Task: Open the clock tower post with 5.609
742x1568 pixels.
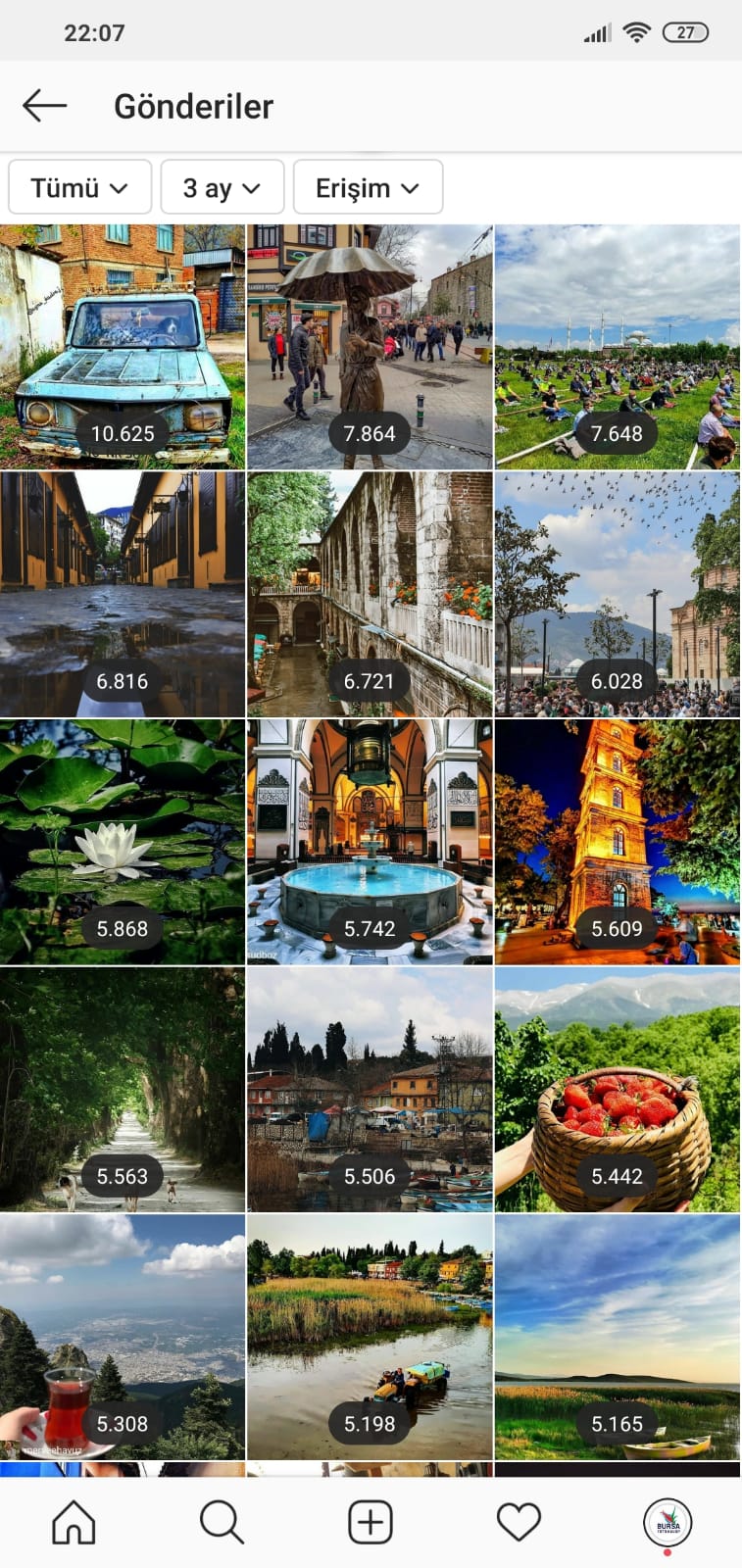Action: pos(618,842)
